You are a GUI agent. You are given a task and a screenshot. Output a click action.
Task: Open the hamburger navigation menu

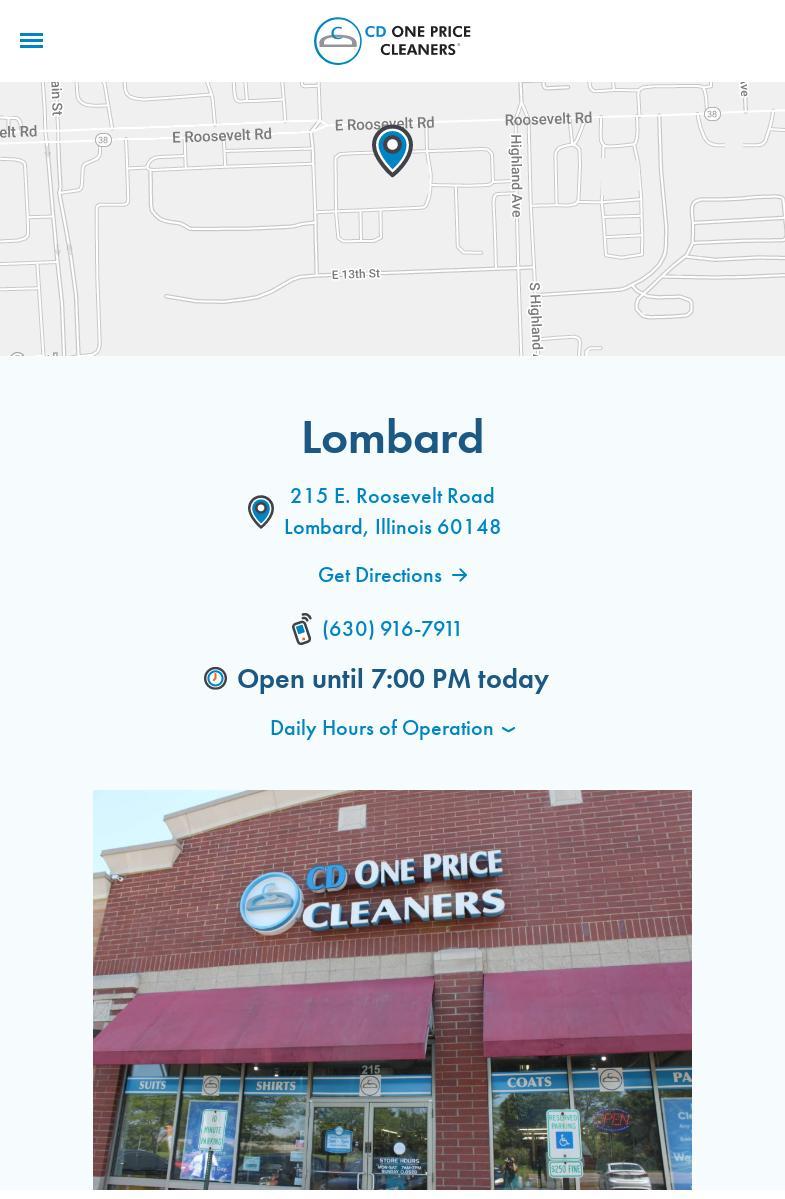(31, 41)
